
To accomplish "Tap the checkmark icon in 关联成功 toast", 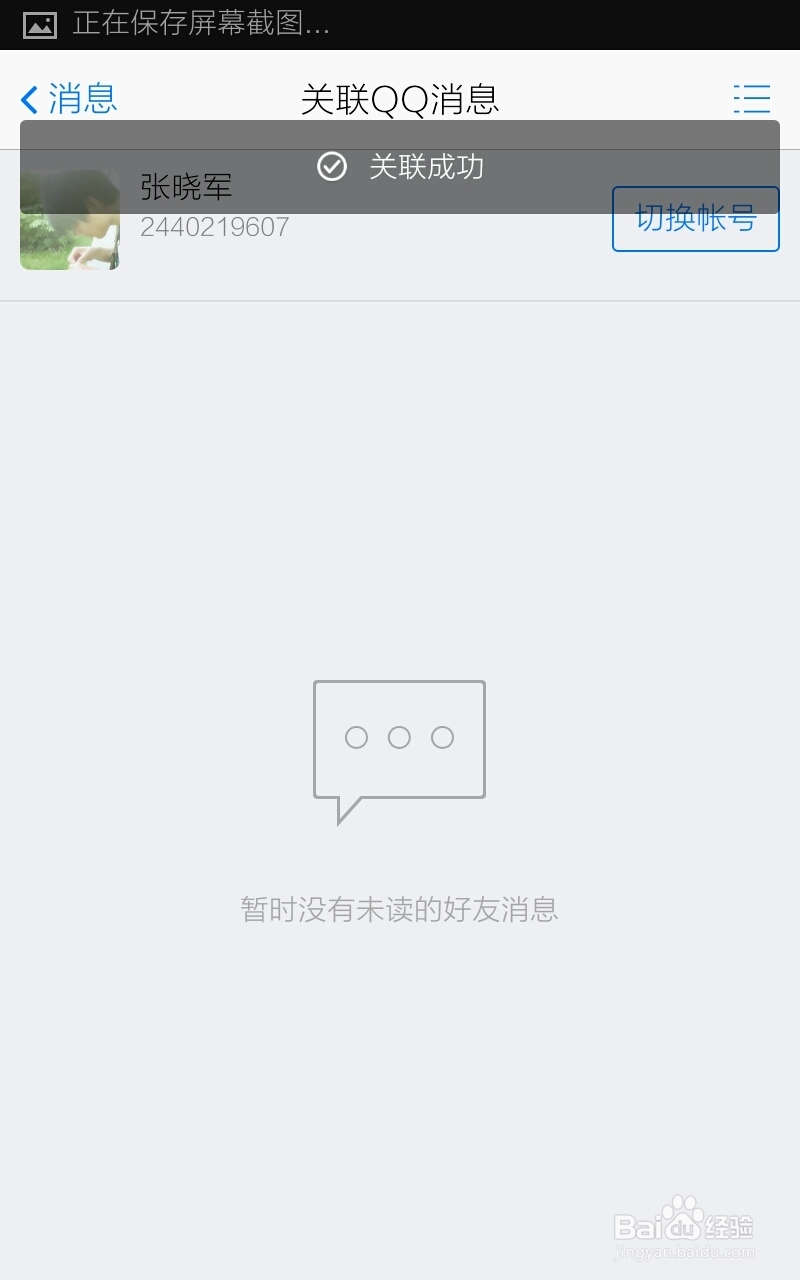I will click(x=330, y=168).
